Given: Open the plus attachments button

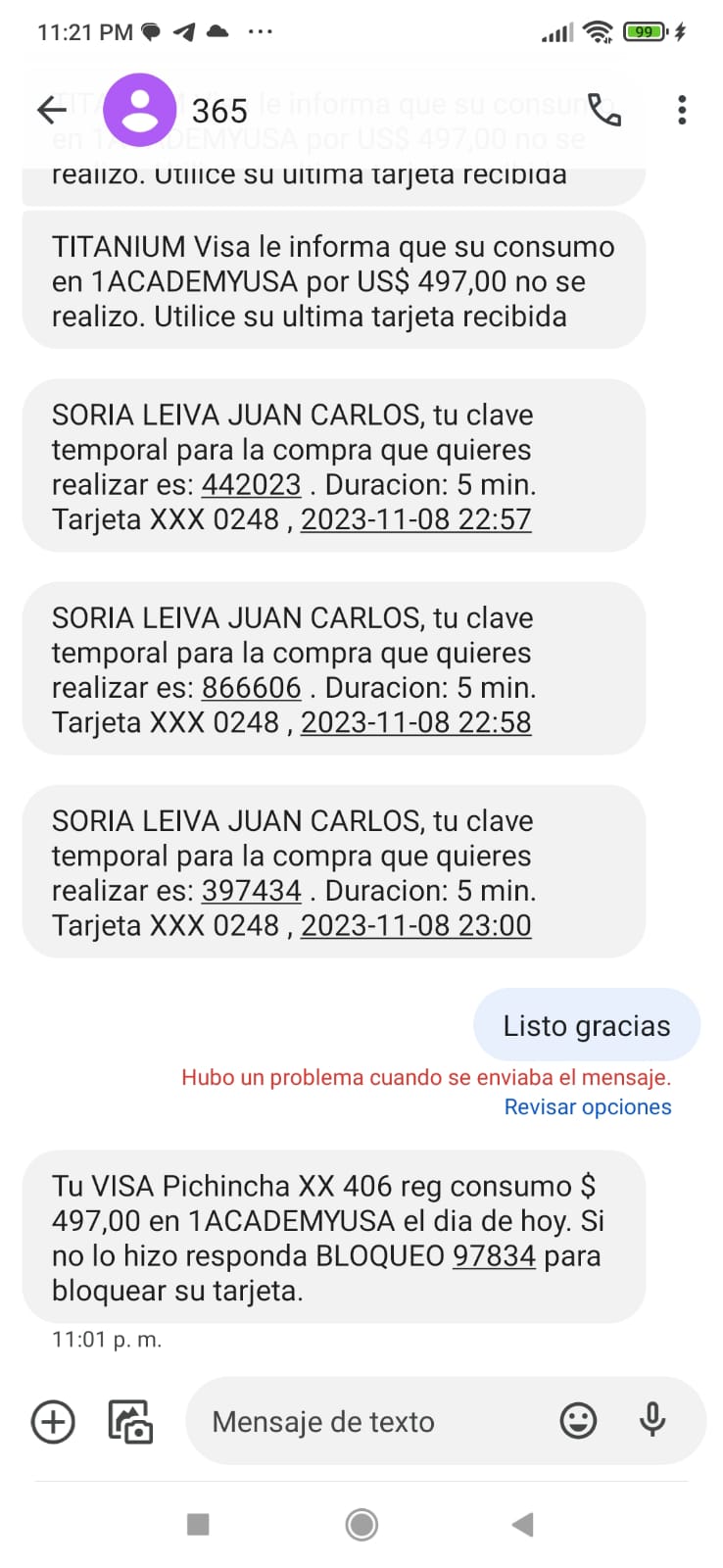Looking at the screenshot, I should 53,1421.
